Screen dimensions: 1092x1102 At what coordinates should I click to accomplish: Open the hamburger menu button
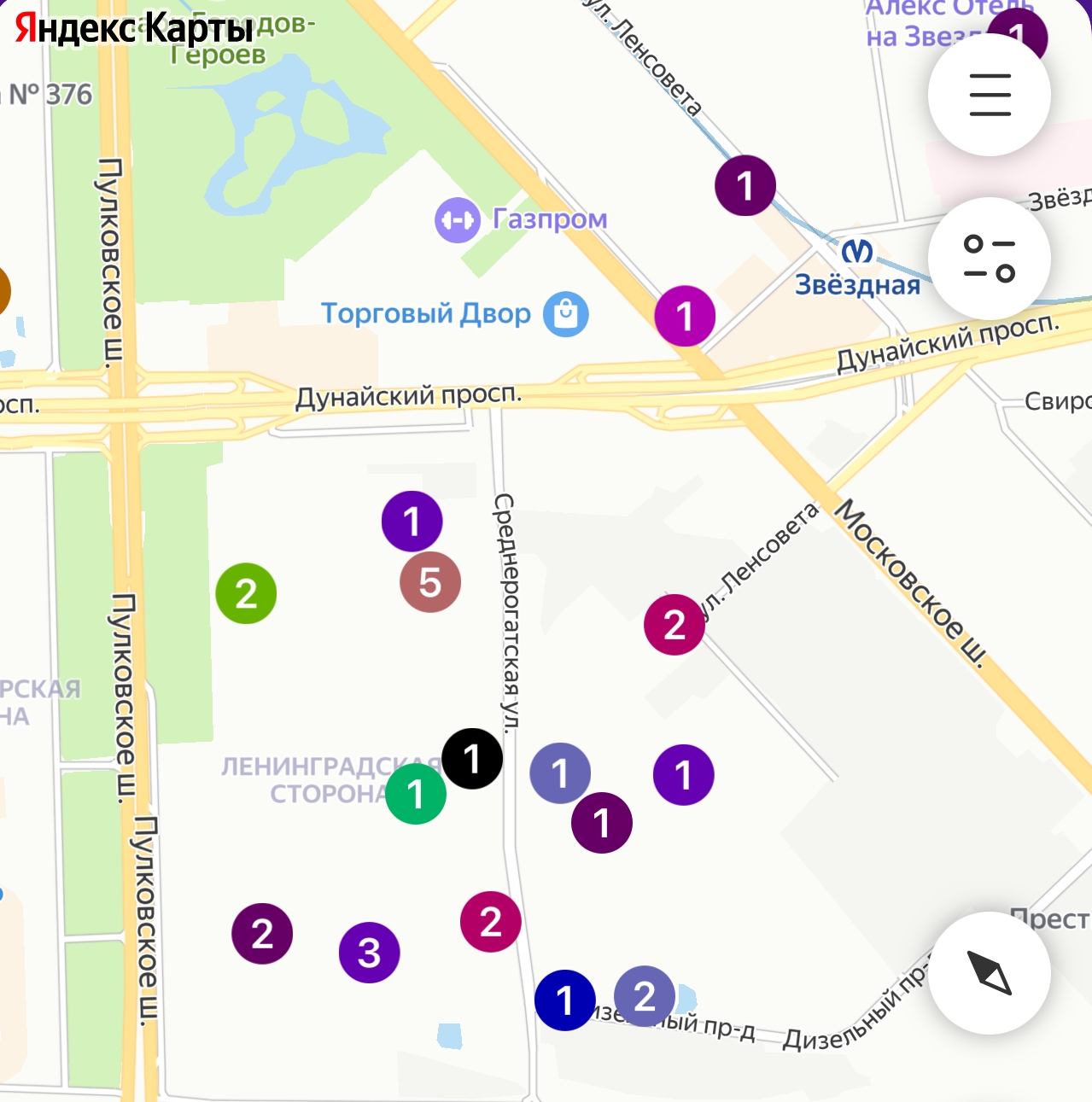click(990, 95)
